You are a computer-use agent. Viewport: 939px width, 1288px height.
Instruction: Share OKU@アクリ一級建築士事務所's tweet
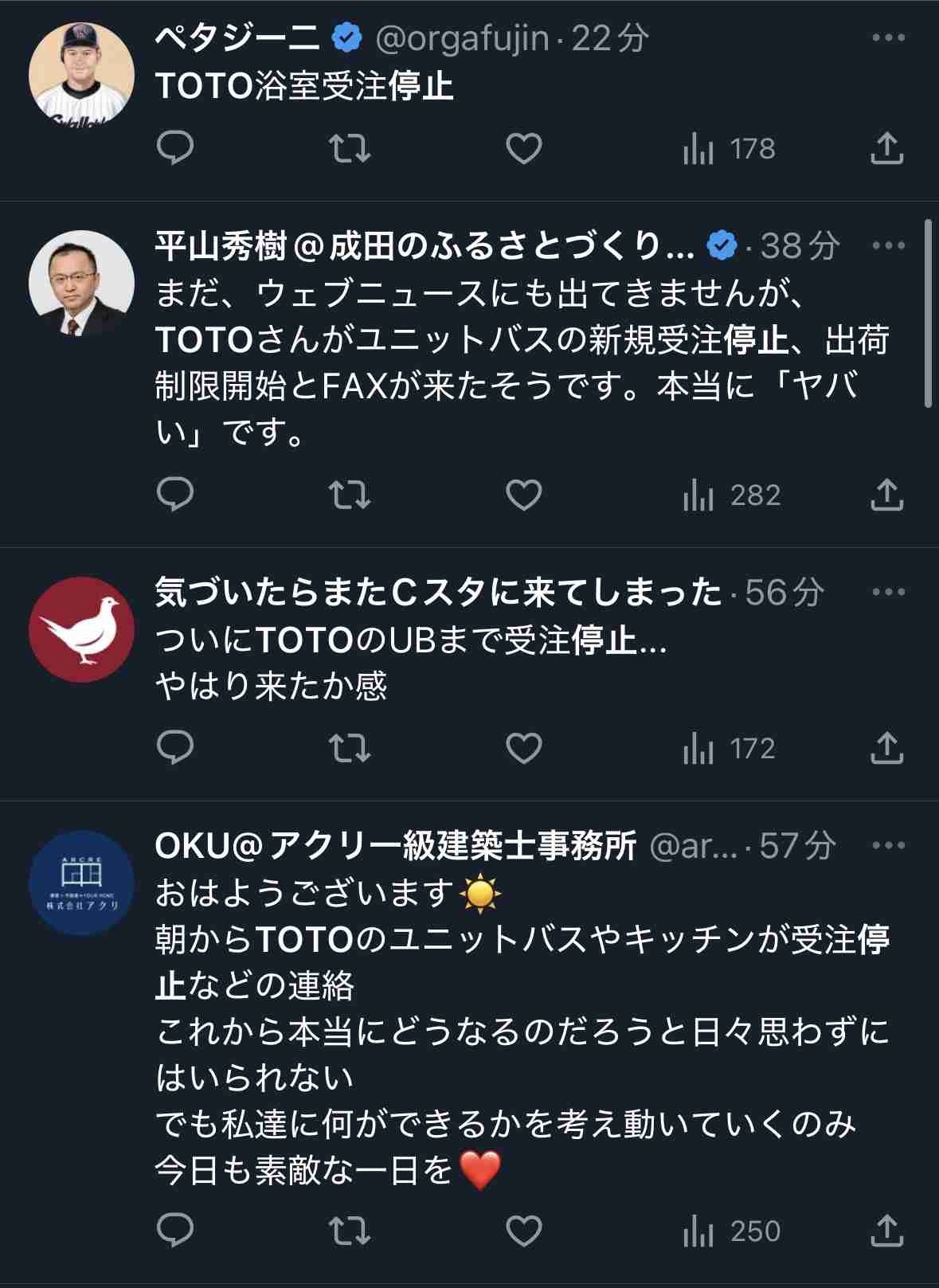pos(886,1231)
